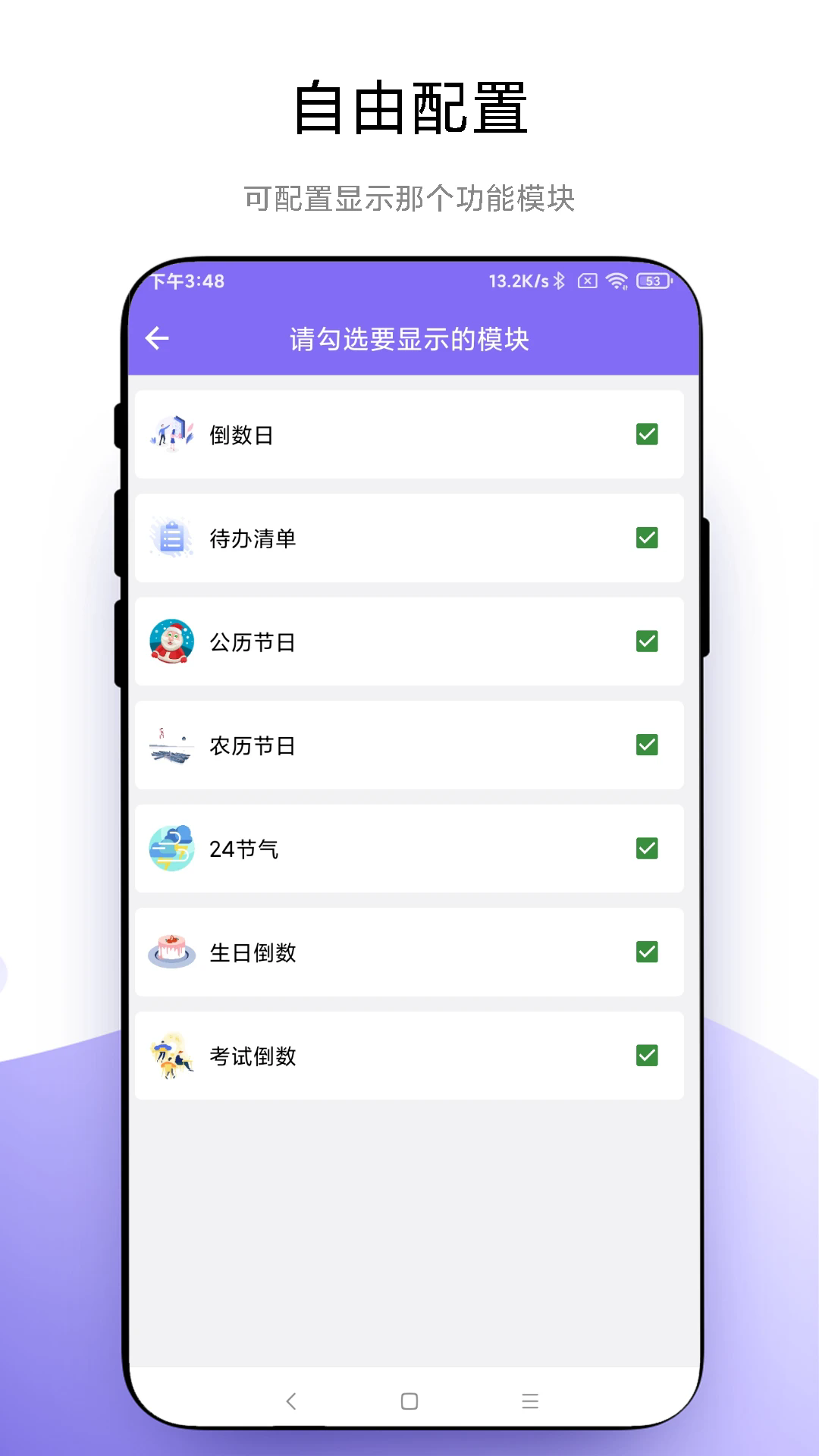Uncheck the 倒数日 module checkbox
The height and width of the screenshot is (1456, 819).
tap(646, 435)
